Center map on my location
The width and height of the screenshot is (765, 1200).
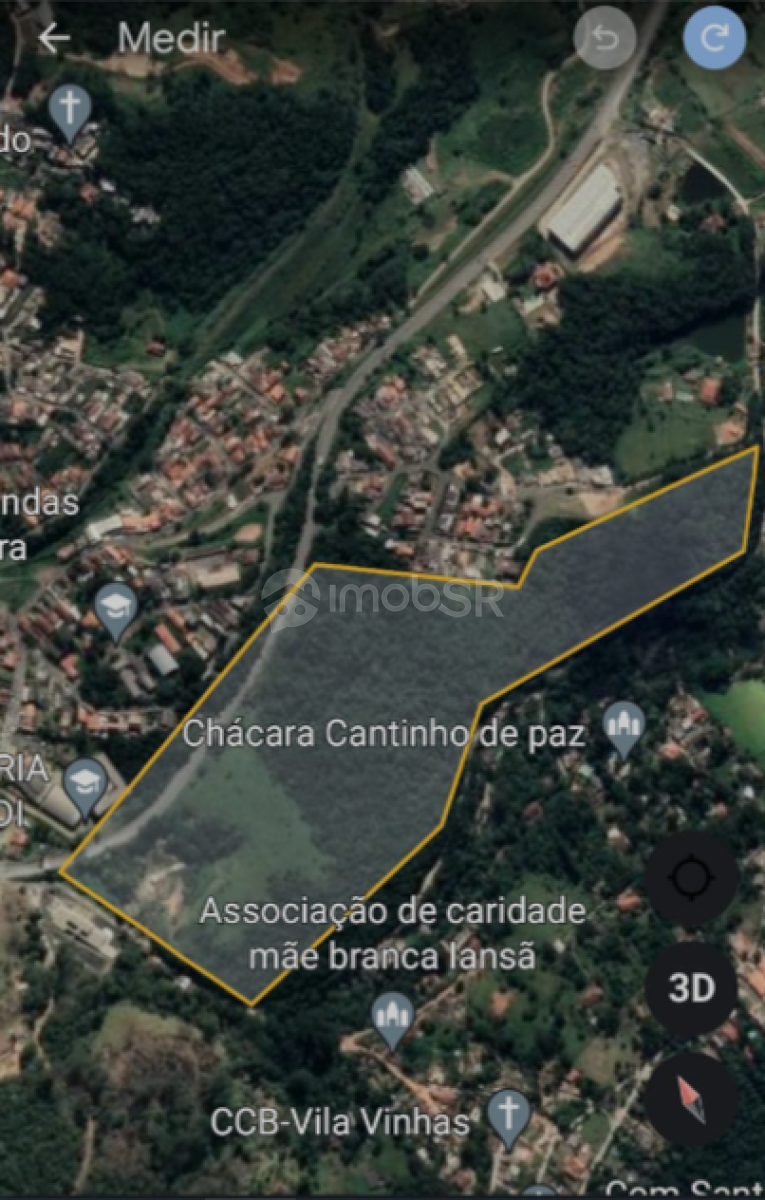pos(691,880)
